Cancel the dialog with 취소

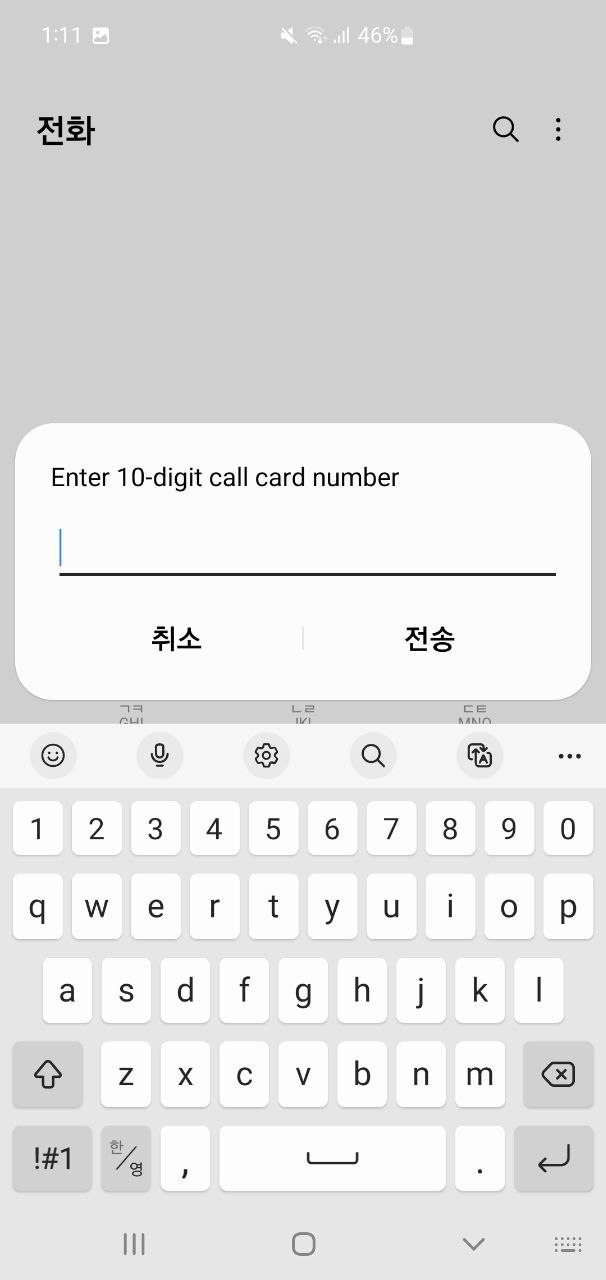177,638
